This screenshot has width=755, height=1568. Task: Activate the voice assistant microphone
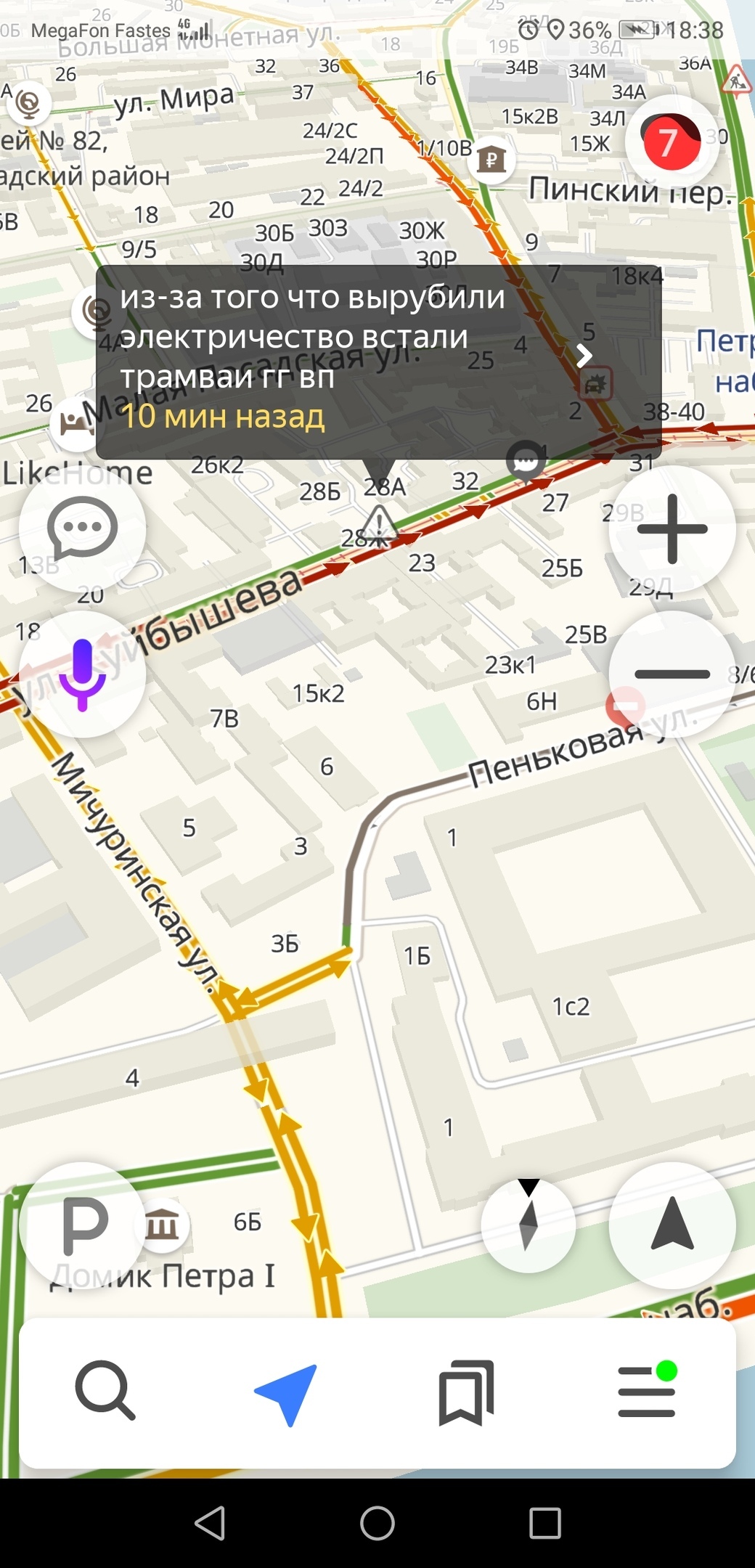(82, 674)
